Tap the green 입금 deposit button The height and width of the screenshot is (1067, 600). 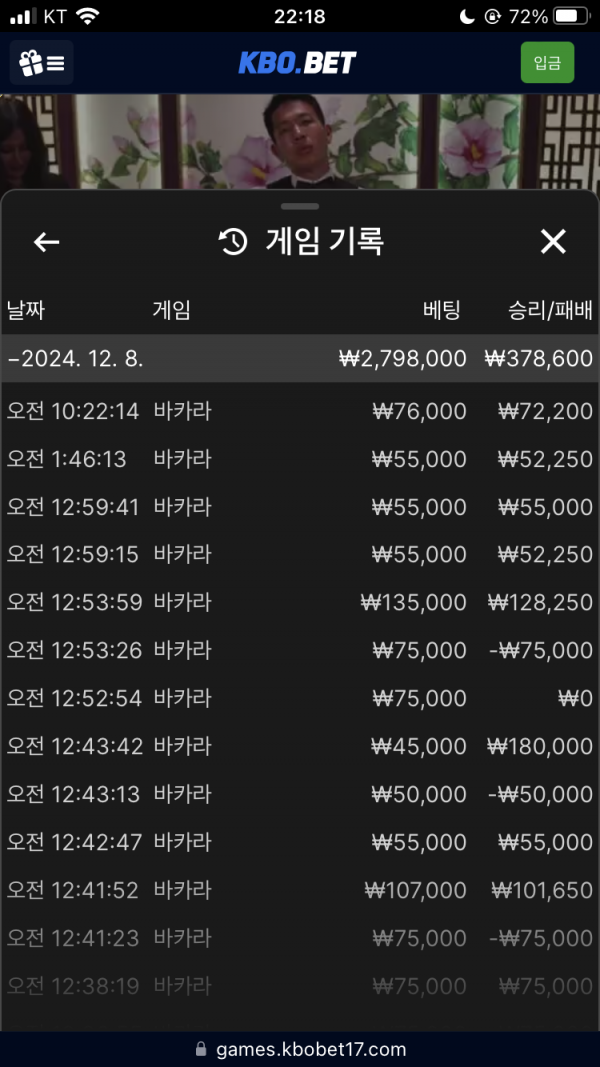[x=547, y=63]
